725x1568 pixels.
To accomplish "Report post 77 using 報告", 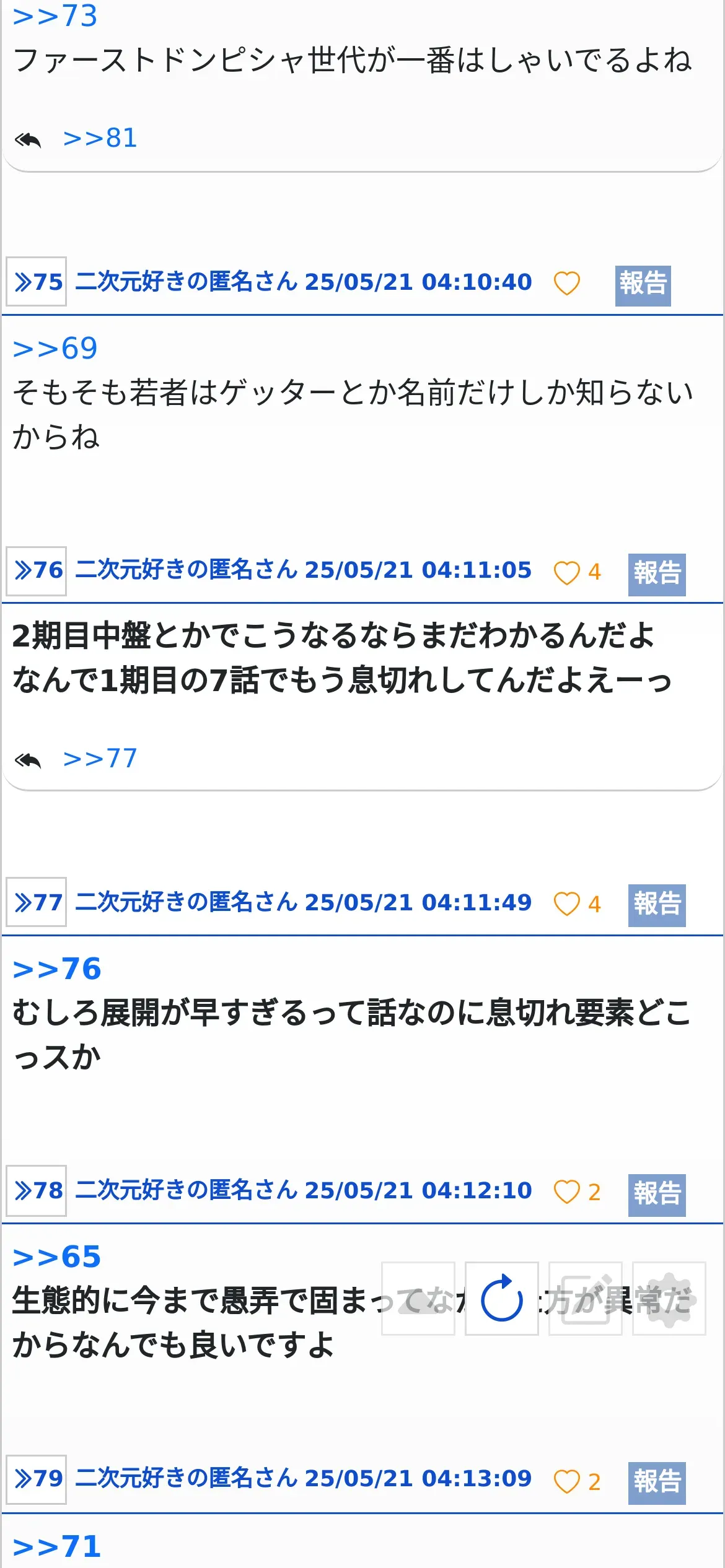I will click(x=657, y=905).
